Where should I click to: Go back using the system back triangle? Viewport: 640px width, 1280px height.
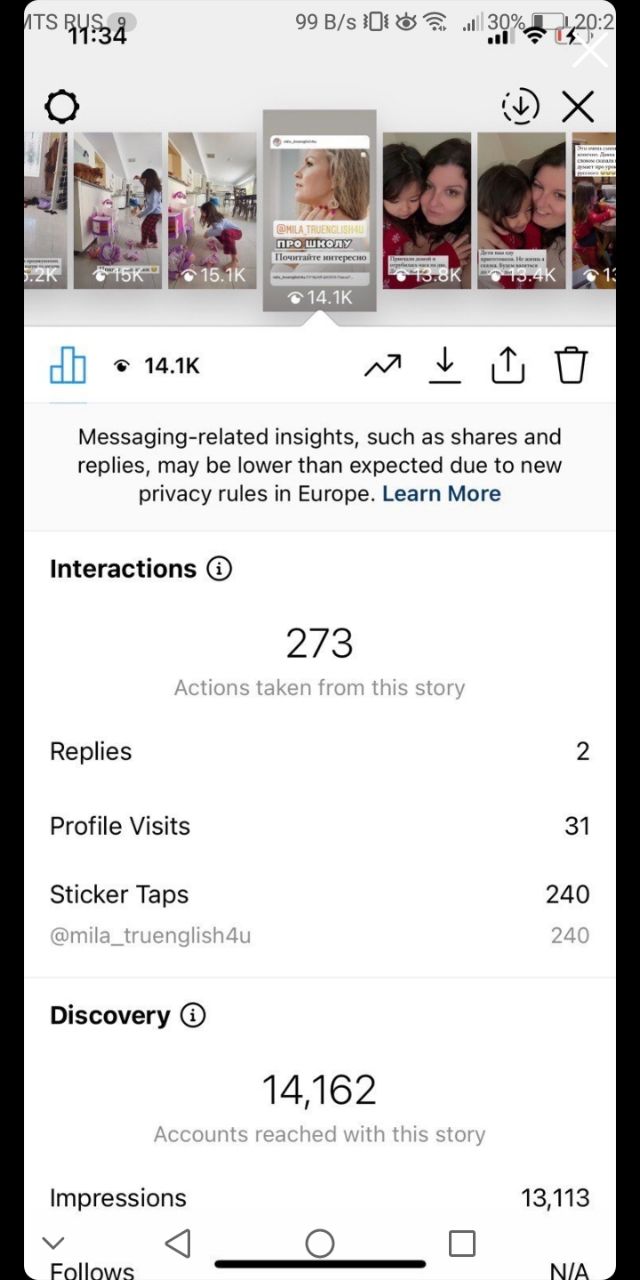[177, 1243]
